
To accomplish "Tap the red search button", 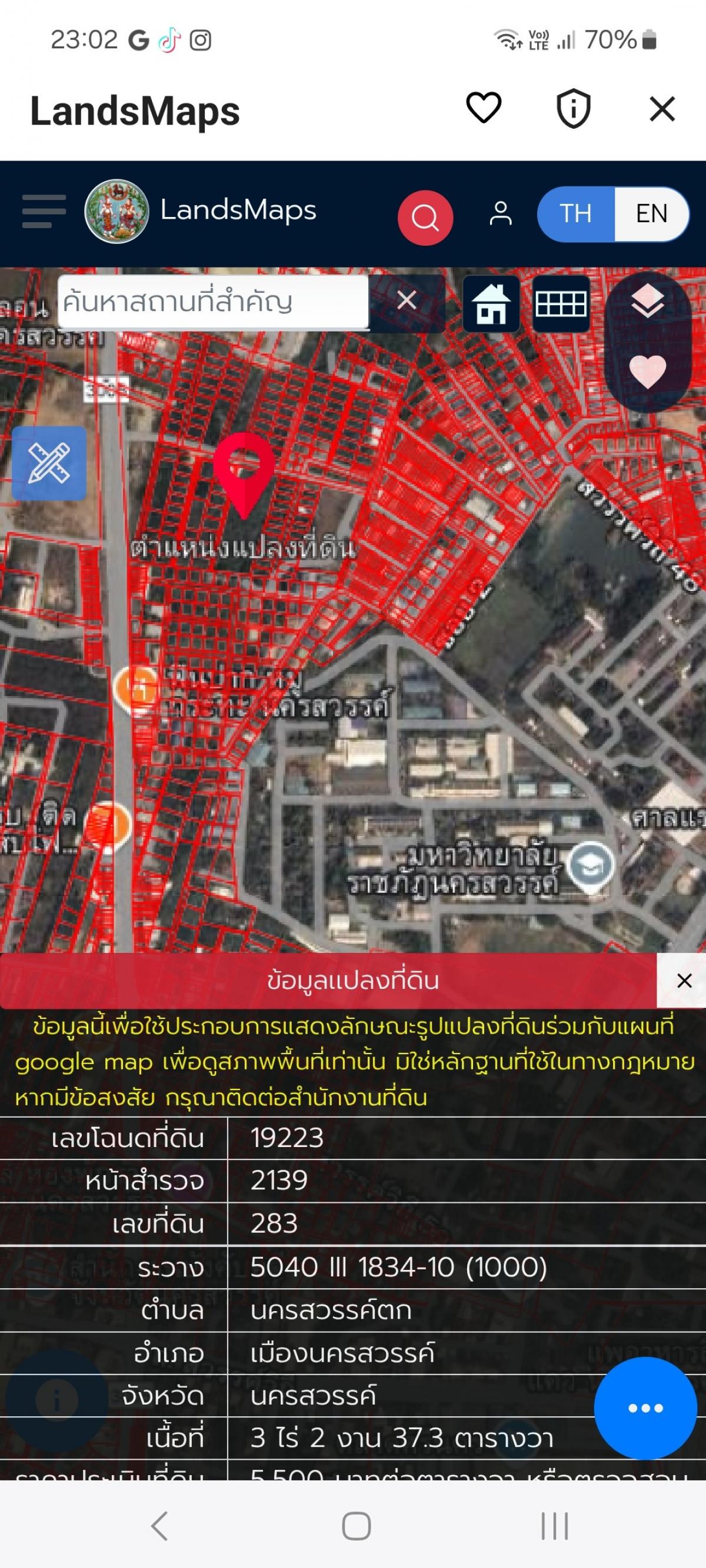I will click(x=425, y=218).
